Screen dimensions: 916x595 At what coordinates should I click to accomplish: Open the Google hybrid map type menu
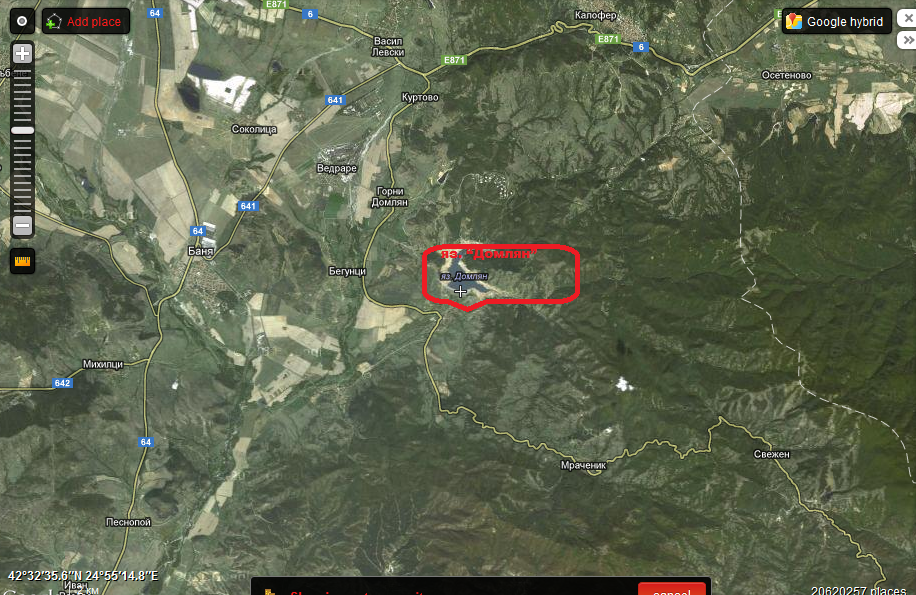pyautogui.click(x=836, y=21)
